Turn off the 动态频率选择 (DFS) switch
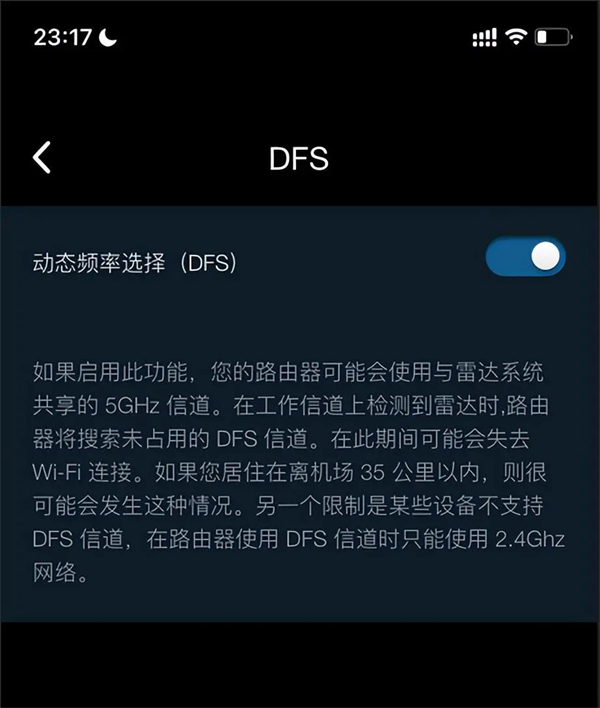 coord(525,258)
